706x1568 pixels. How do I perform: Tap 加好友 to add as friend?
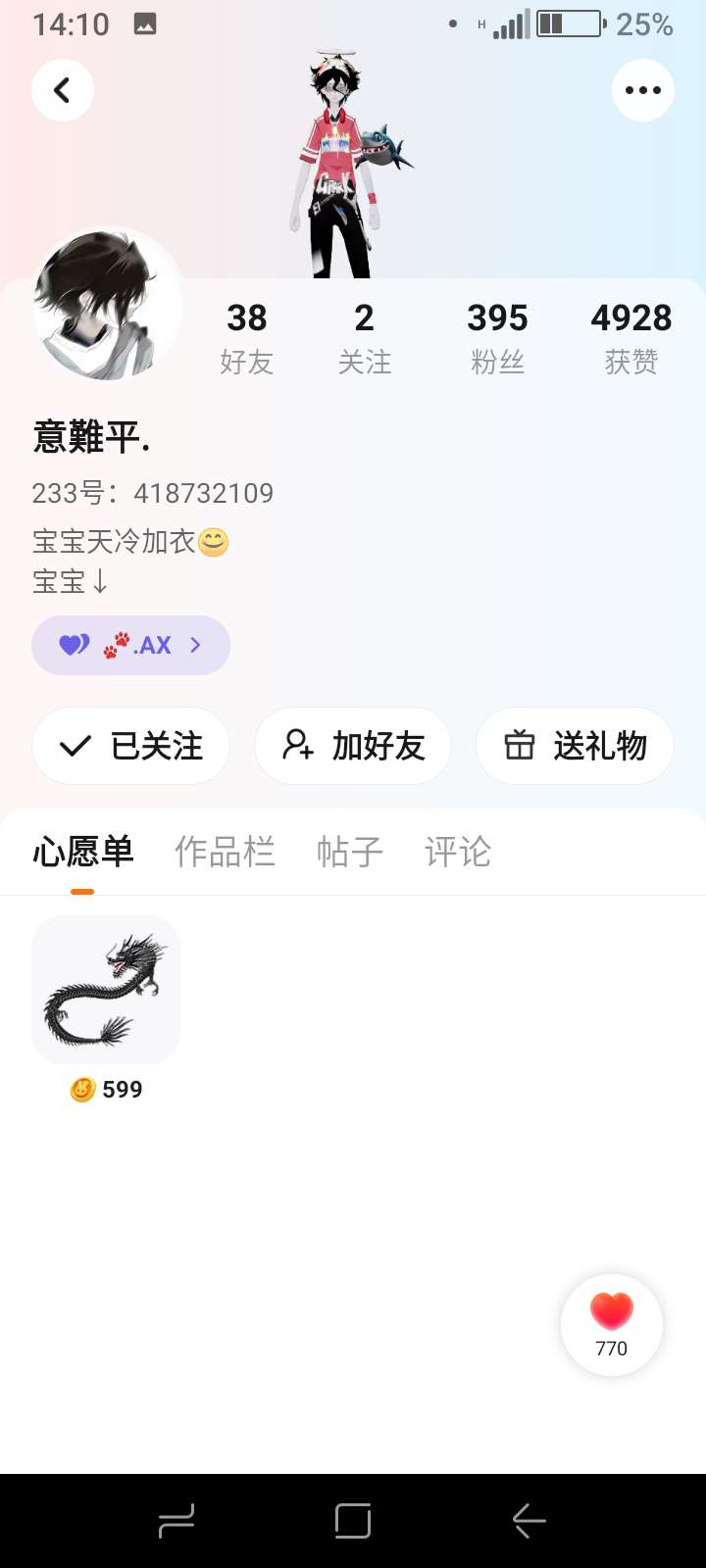(x=353, y=746)
